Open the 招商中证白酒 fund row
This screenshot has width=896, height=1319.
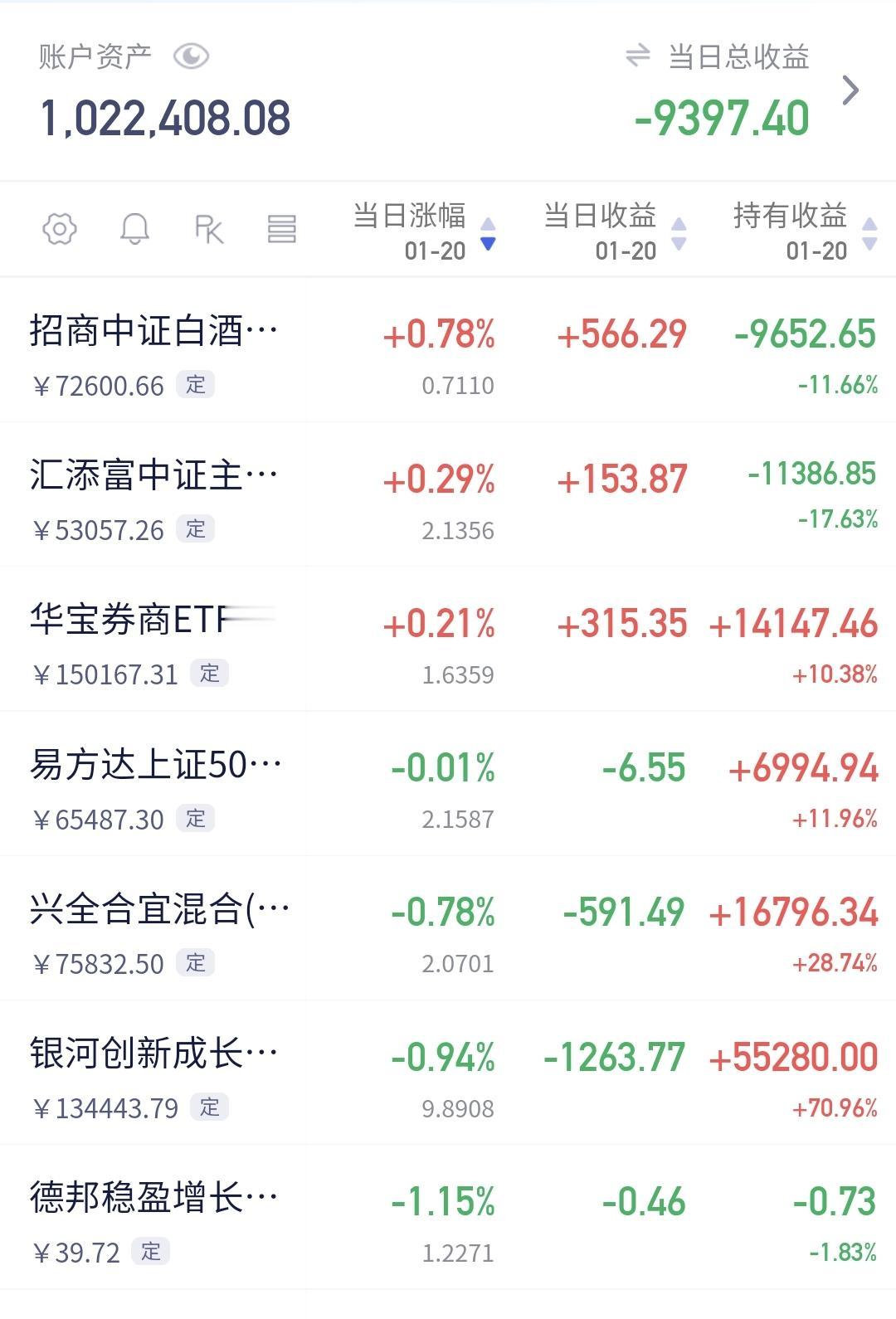coord(448,350)
